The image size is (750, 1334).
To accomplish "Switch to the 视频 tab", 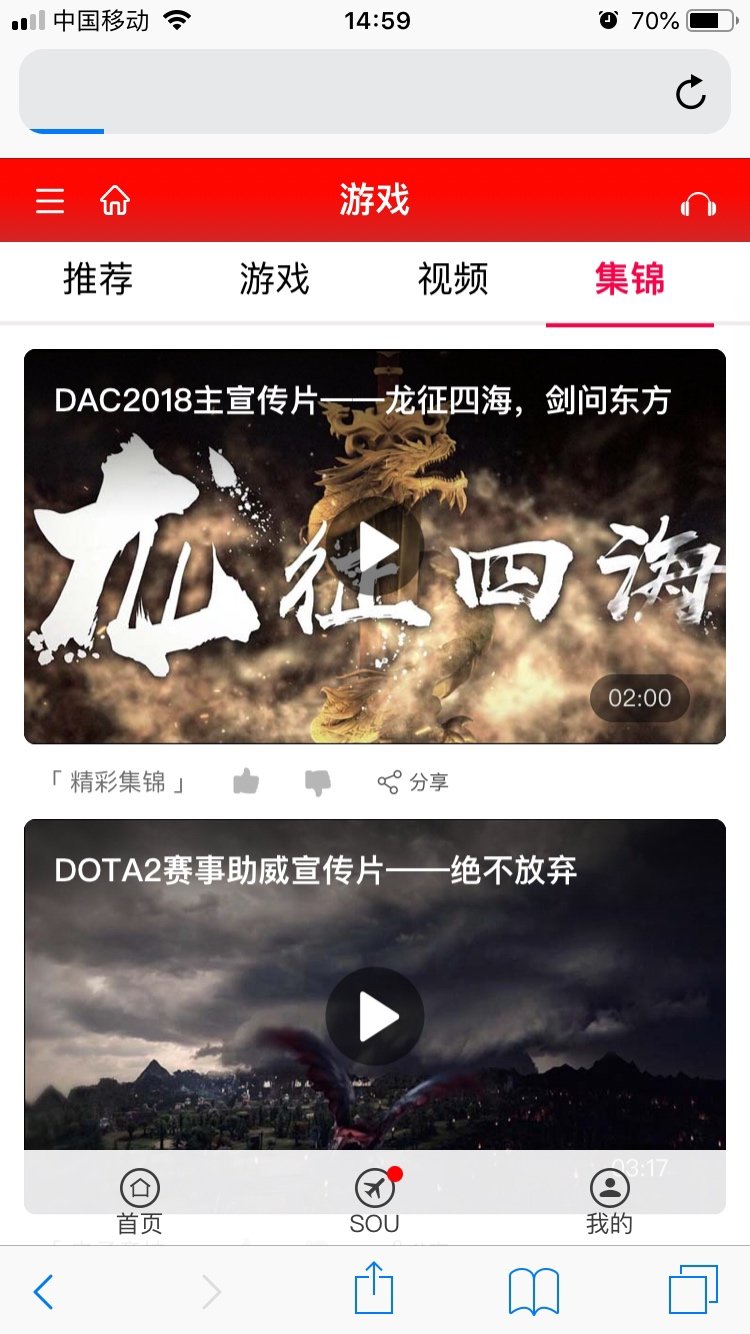I will click(451, 280).
